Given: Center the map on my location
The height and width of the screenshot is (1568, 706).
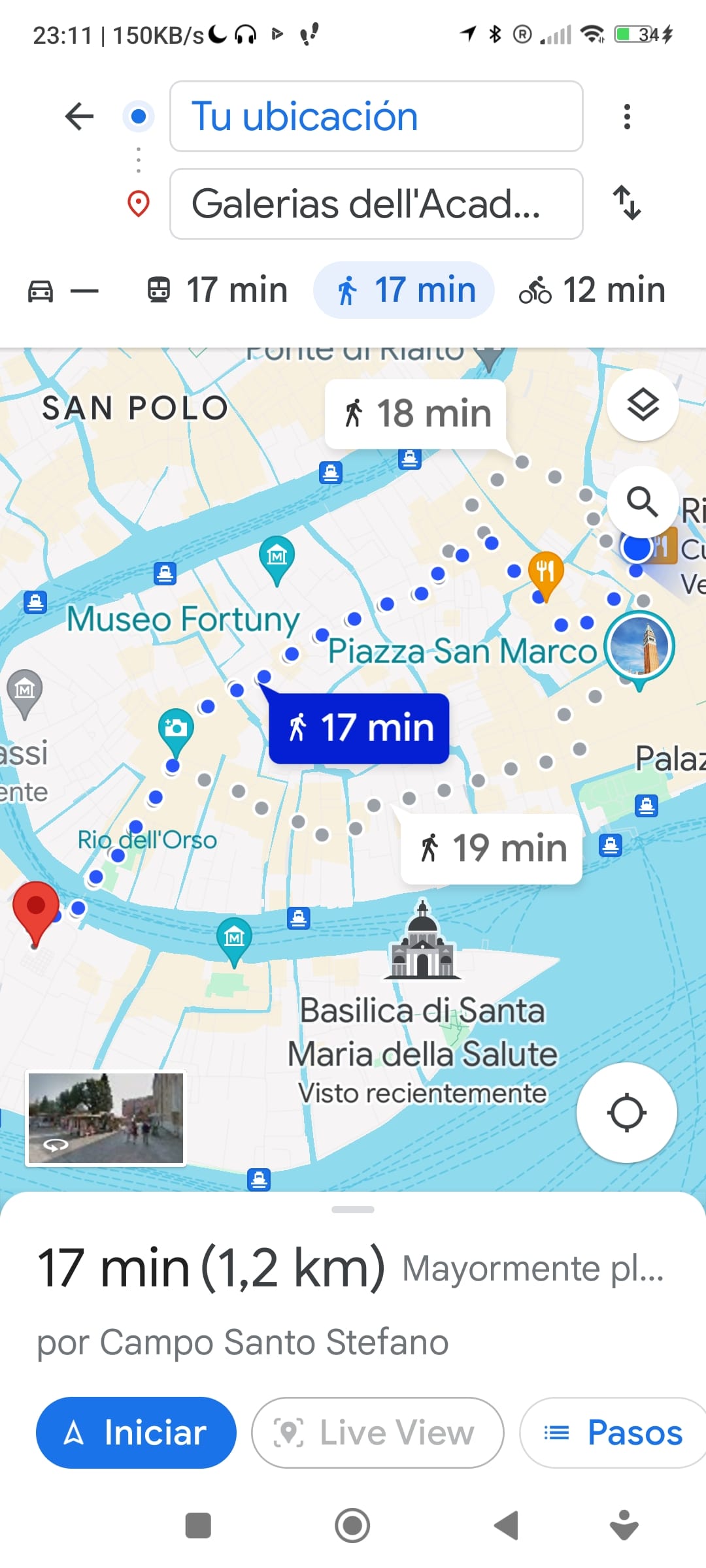Looking at the screenshot, I should [x=627, y=1112].
